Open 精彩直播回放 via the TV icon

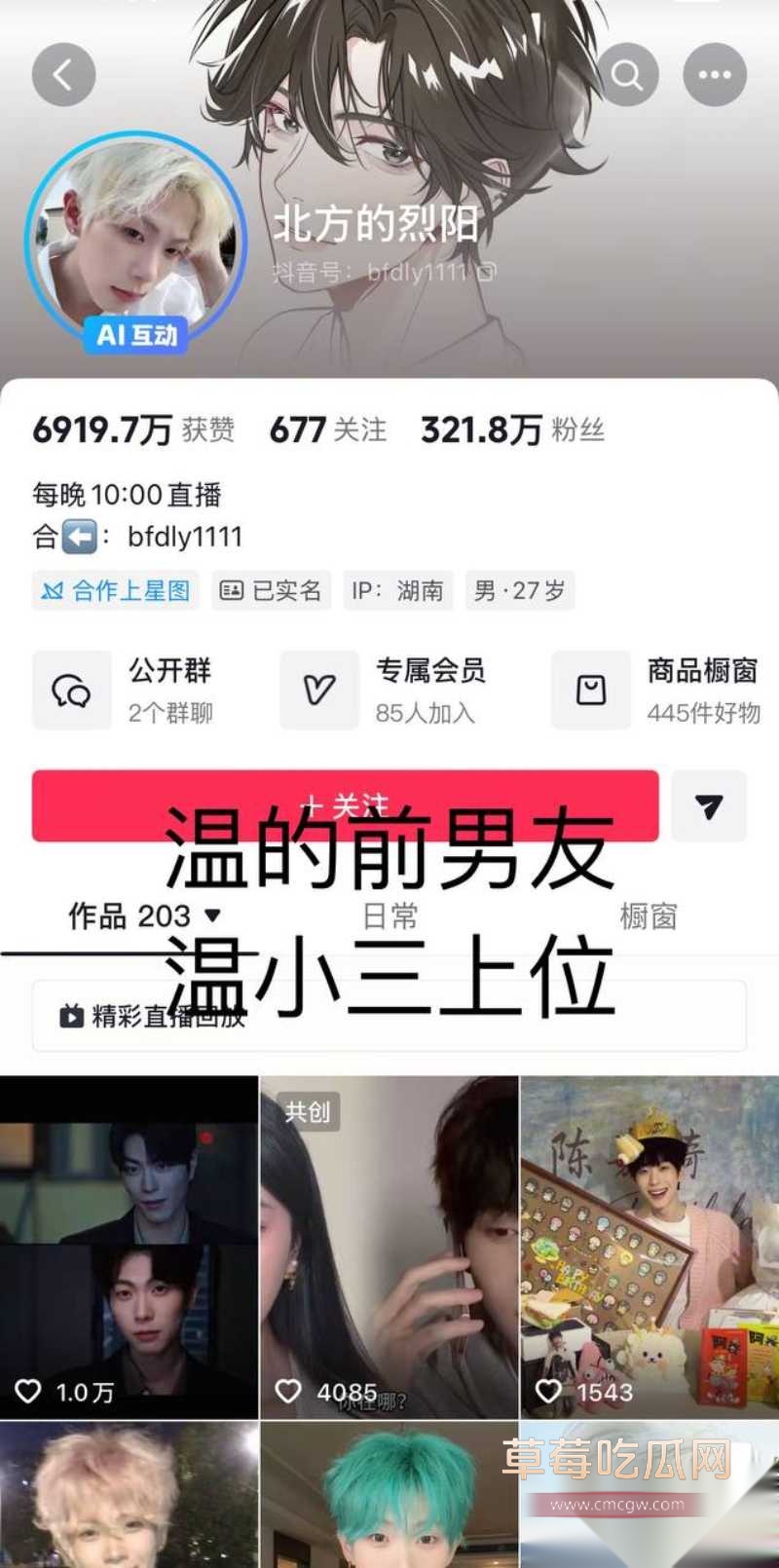[x=69, y=1016]
